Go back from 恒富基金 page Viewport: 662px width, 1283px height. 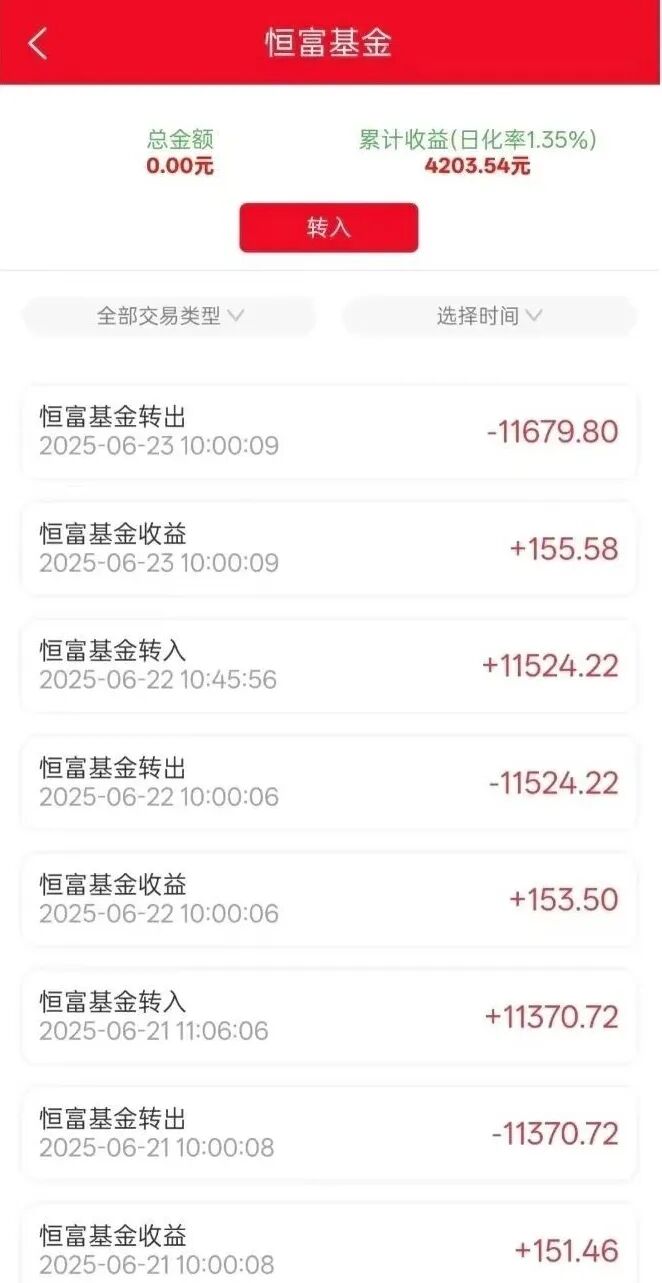38,43
